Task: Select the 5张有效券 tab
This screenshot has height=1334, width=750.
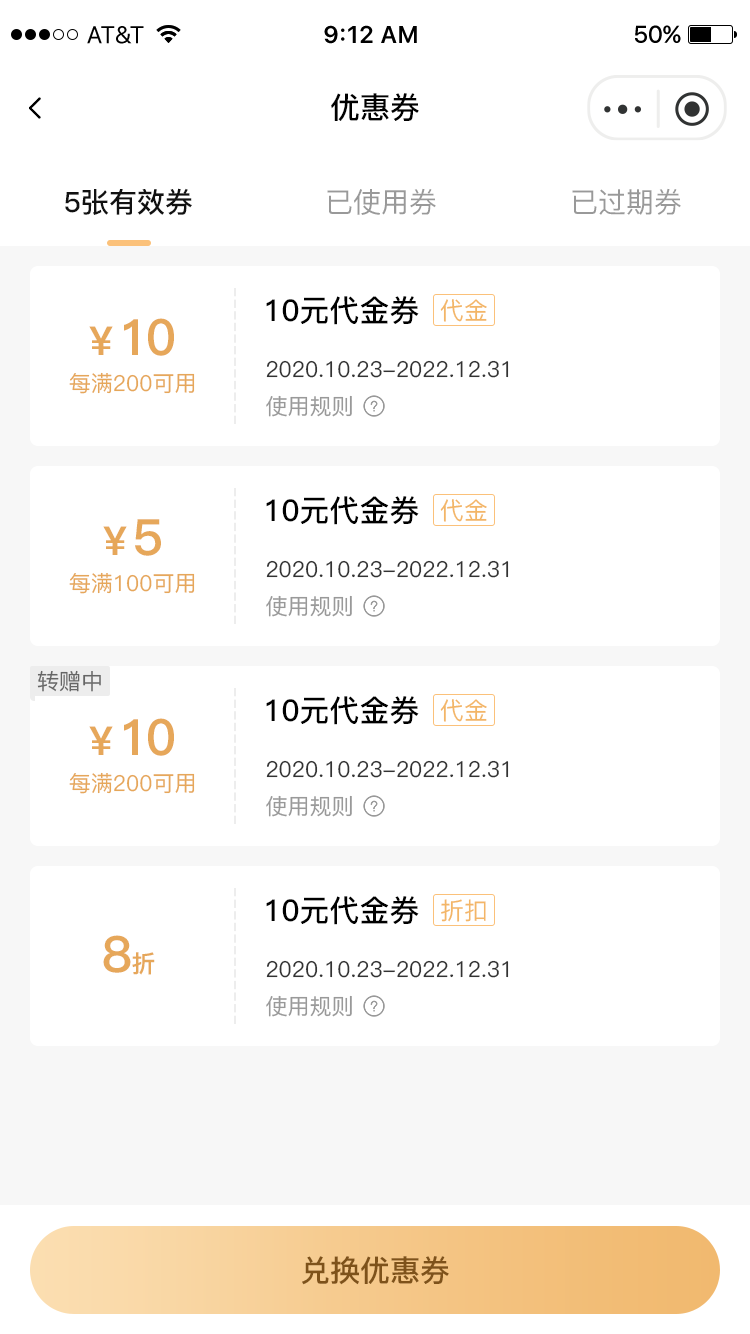Action: coord(128,203)
